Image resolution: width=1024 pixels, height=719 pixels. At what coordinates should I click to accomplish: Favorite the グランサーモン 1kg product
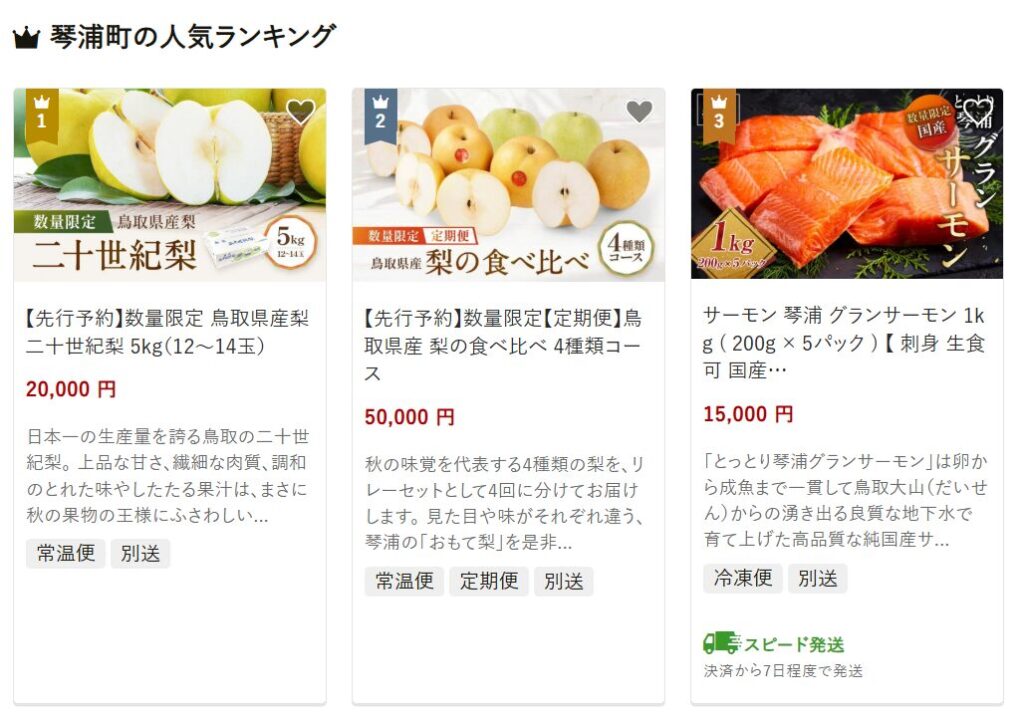977,111
